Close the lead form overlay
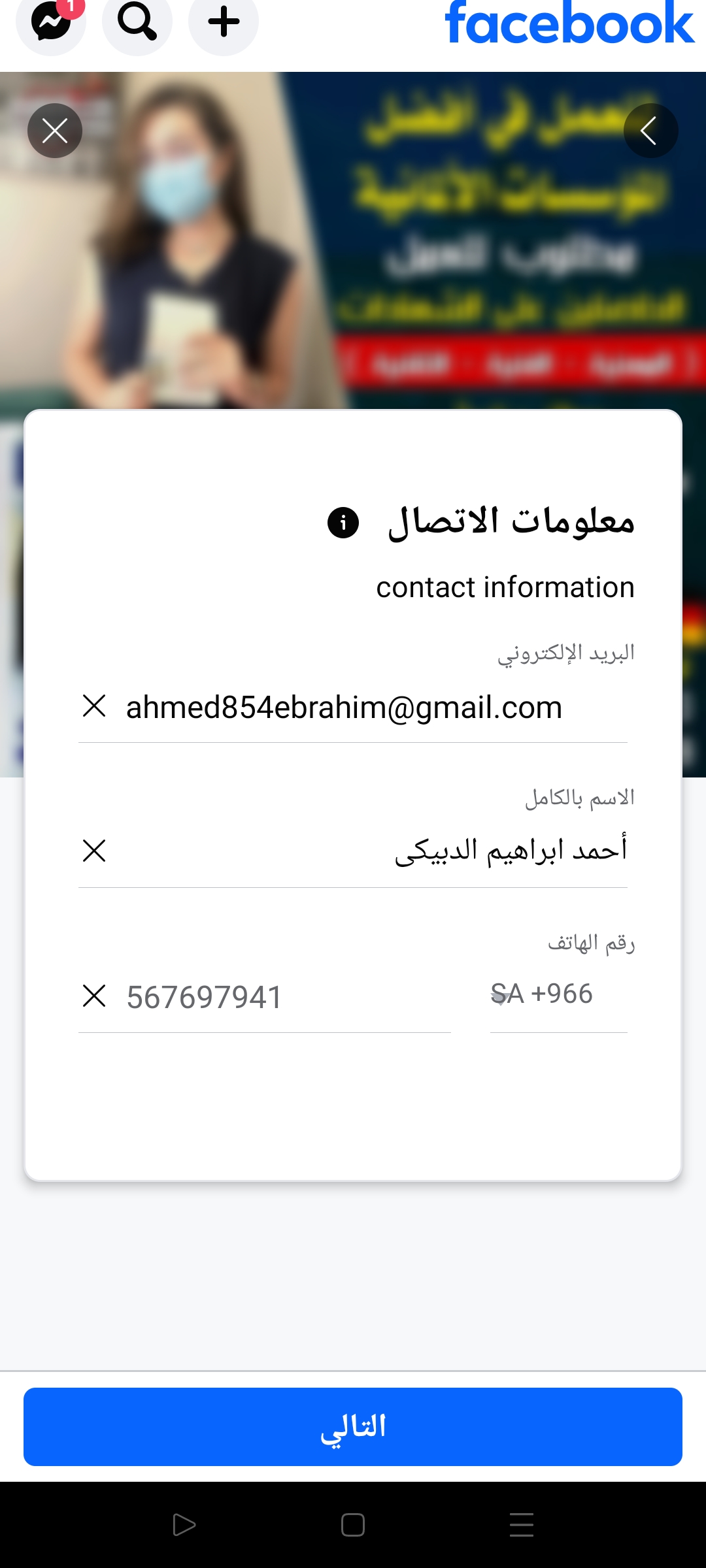 point(55,131)
